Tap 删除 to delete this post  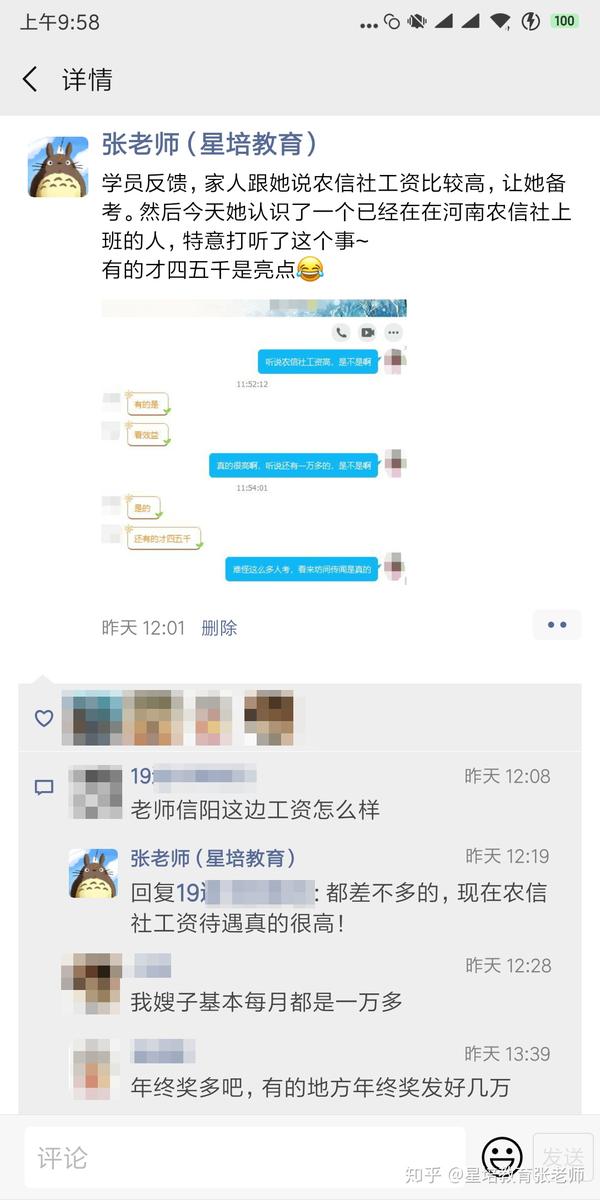(219, 628)
